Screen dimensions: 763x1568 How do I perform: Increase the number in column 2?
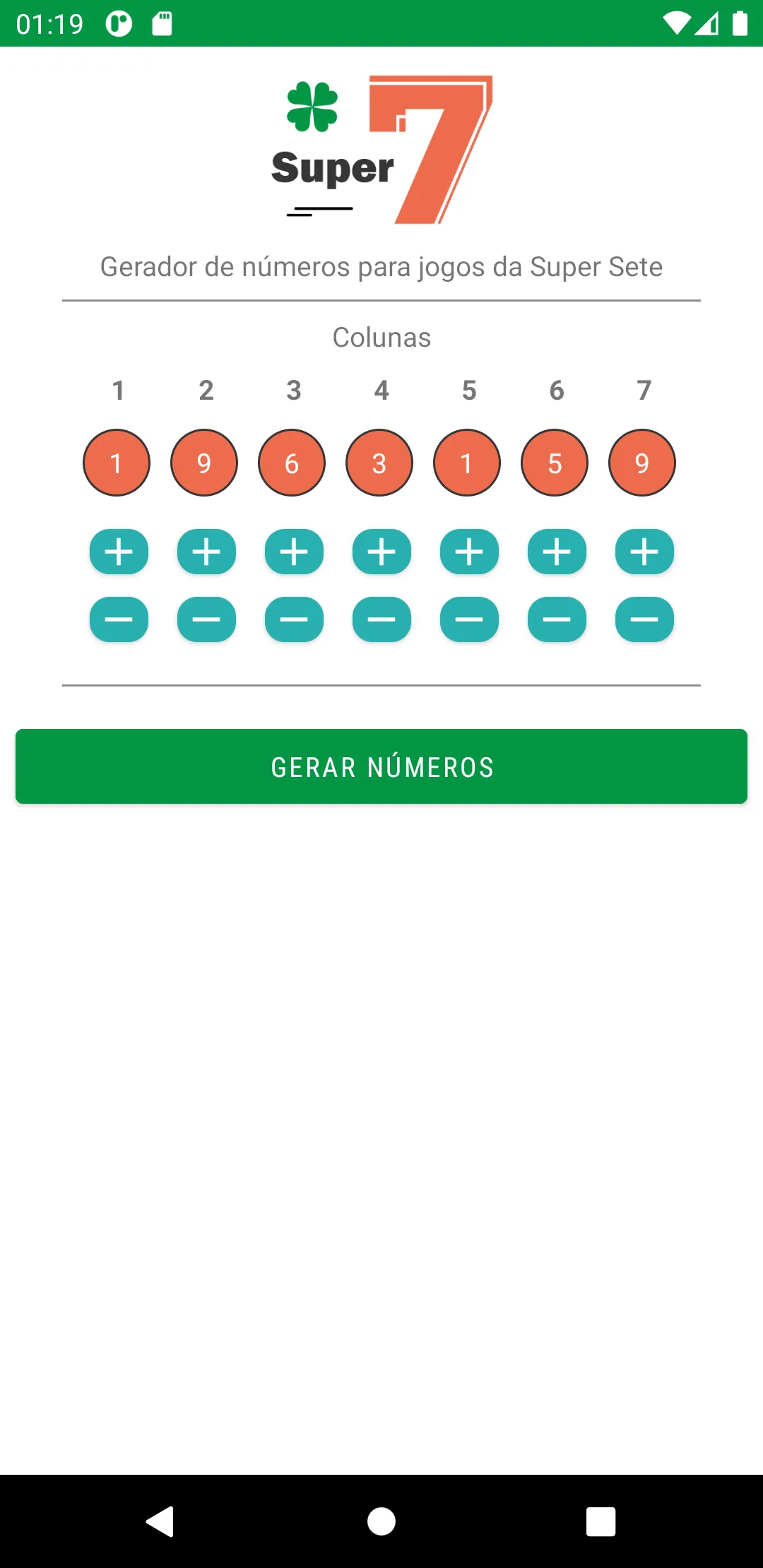[206, 552]
